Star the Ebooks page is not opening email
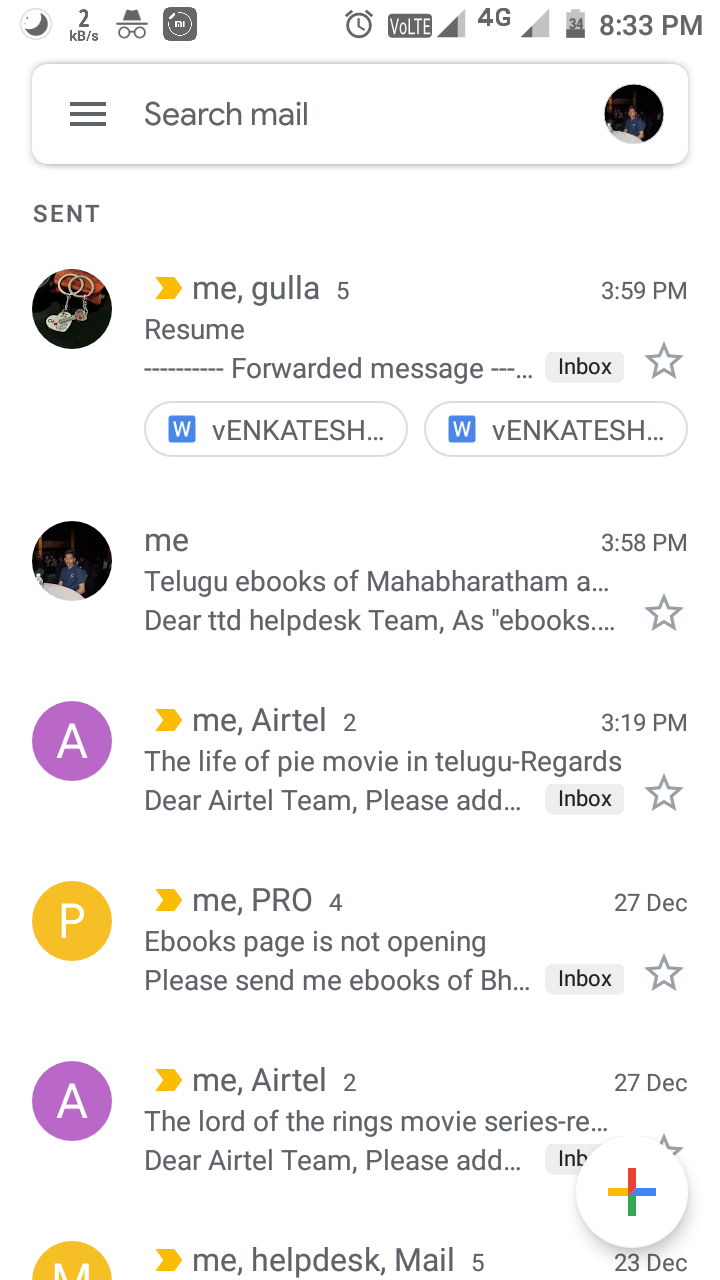The height and width of the screenshot is (1280, 720). click(x=664, y=974)
